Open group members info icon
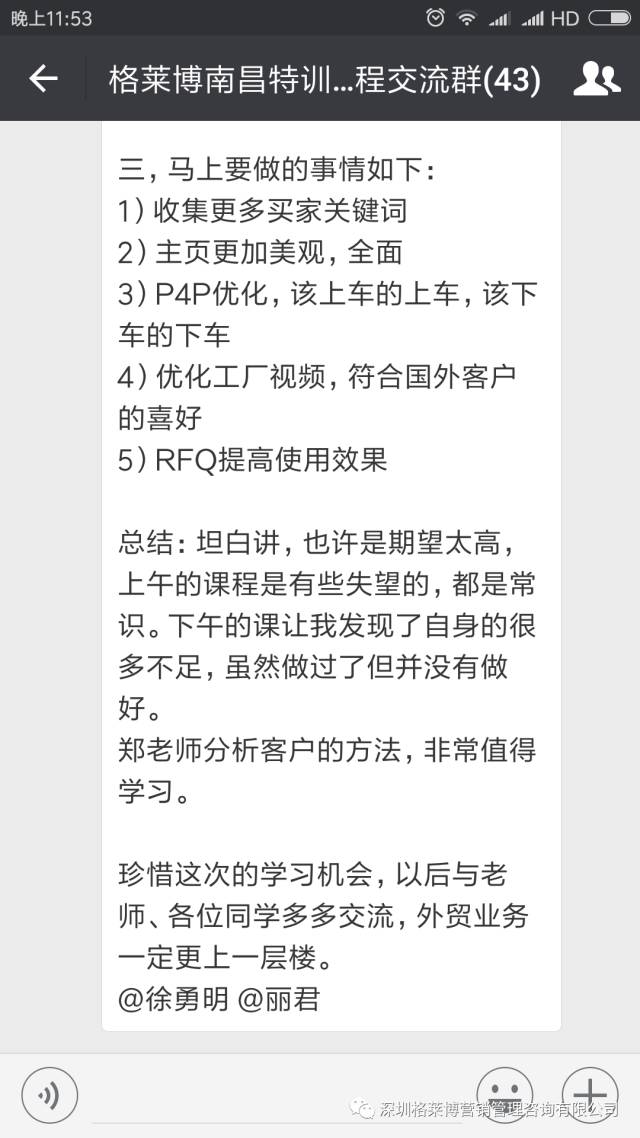 click(598, 79)
